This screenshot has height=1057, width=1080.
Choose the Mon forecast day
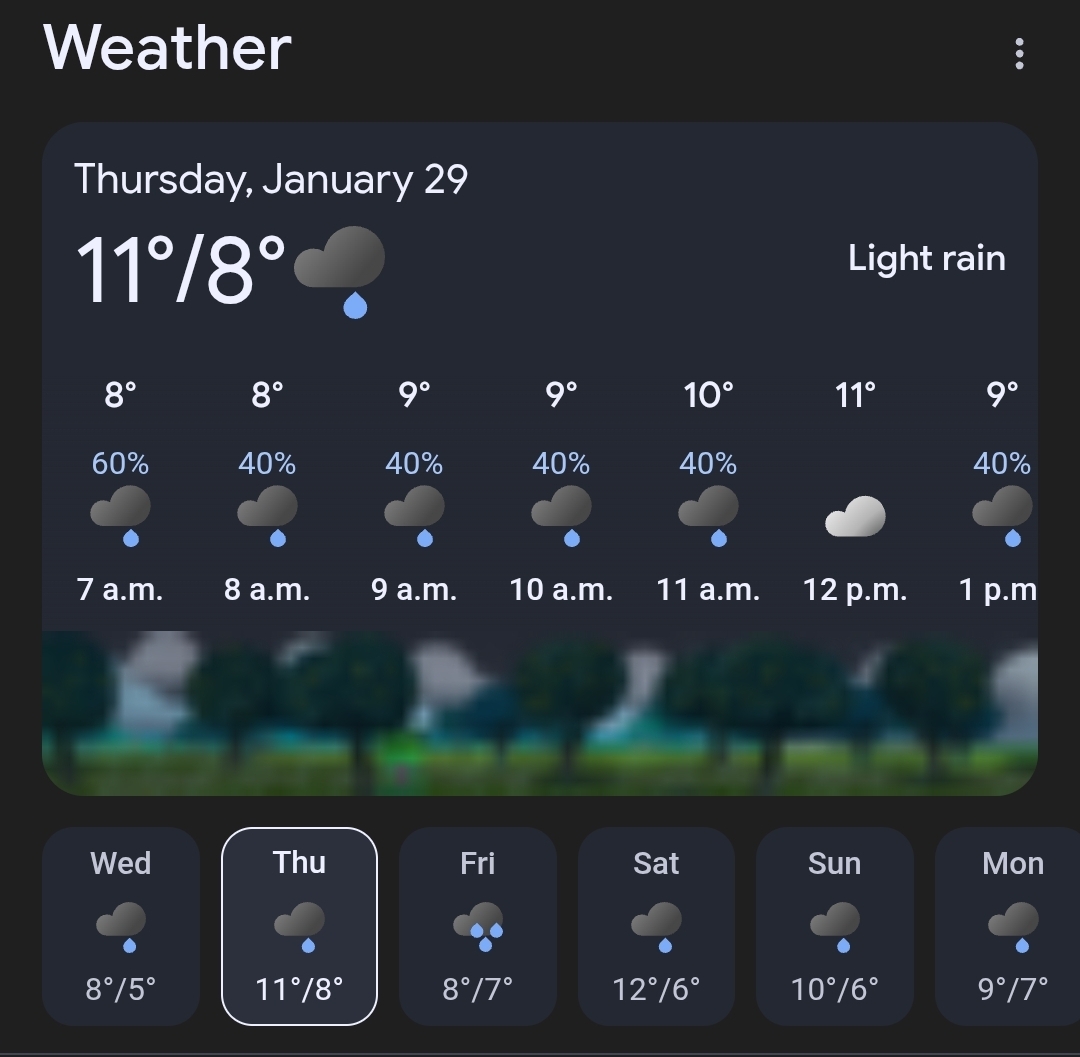pos(1010,926)
